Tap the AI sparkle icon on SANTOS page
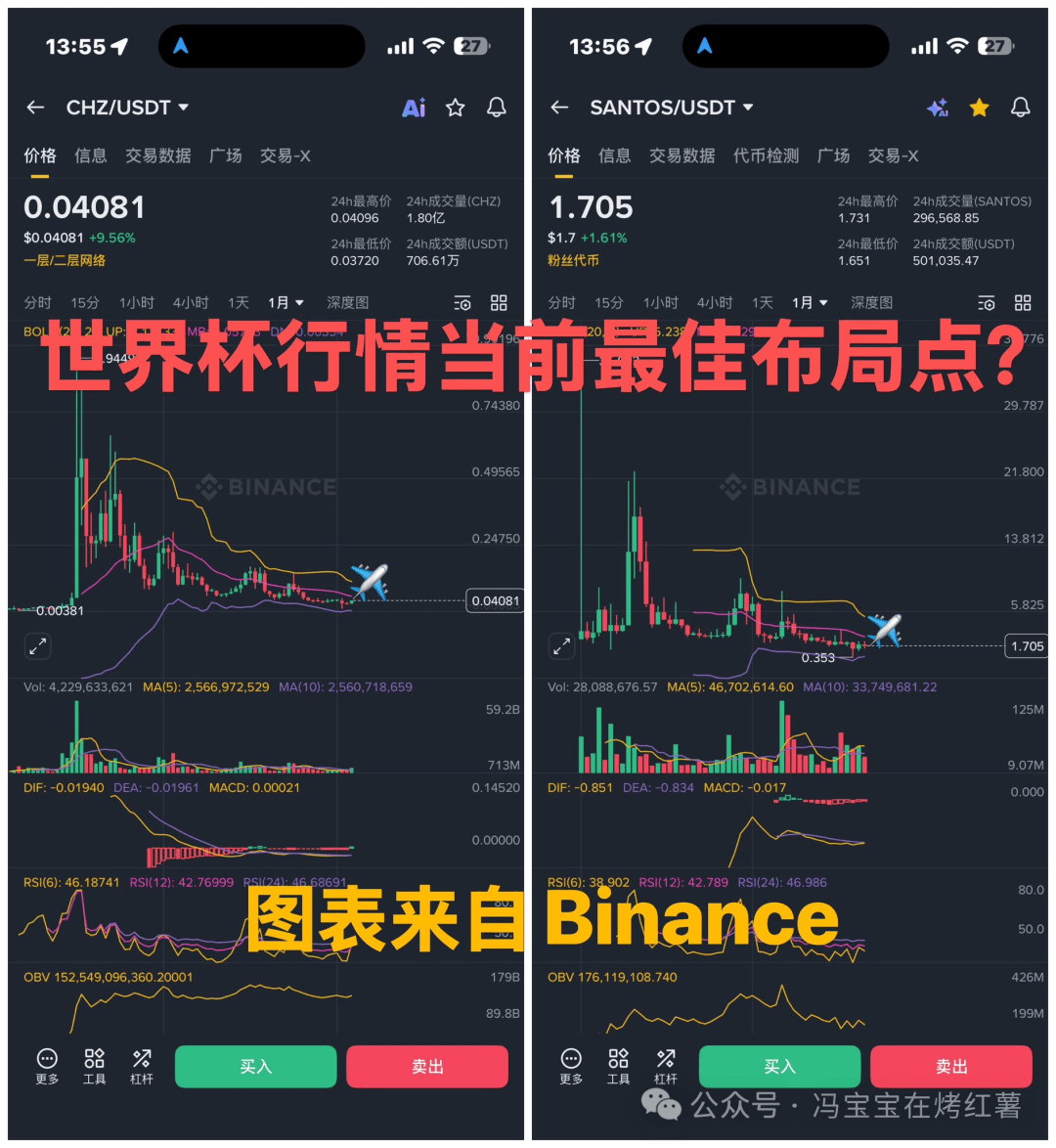 (x=938, y=108)
